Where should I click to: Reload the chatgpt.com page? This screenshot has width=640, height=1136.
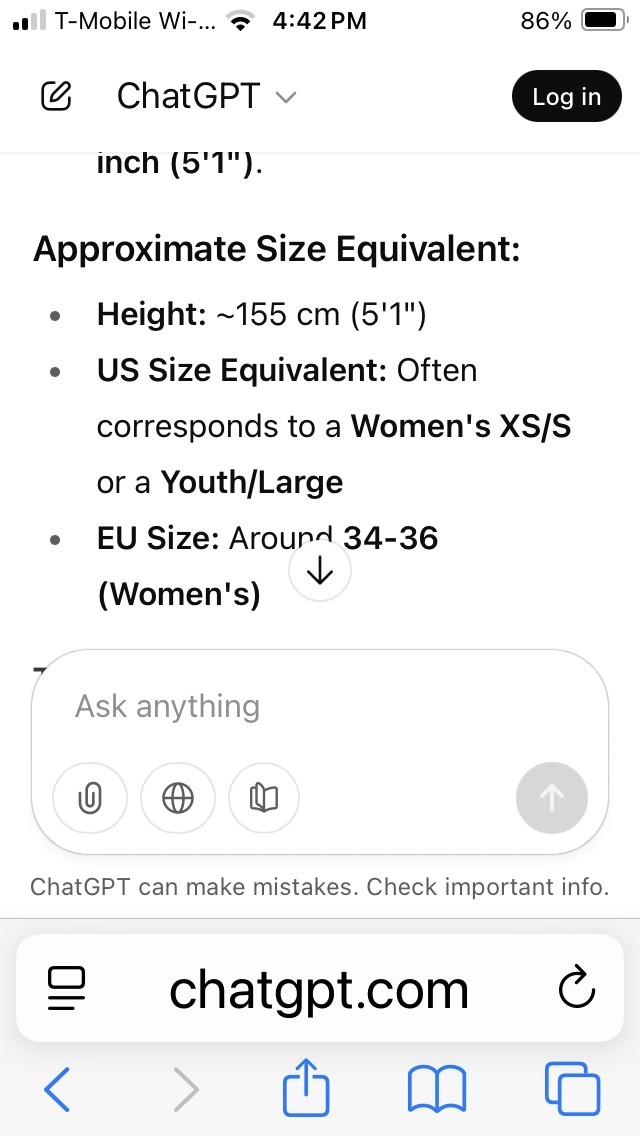575,989
